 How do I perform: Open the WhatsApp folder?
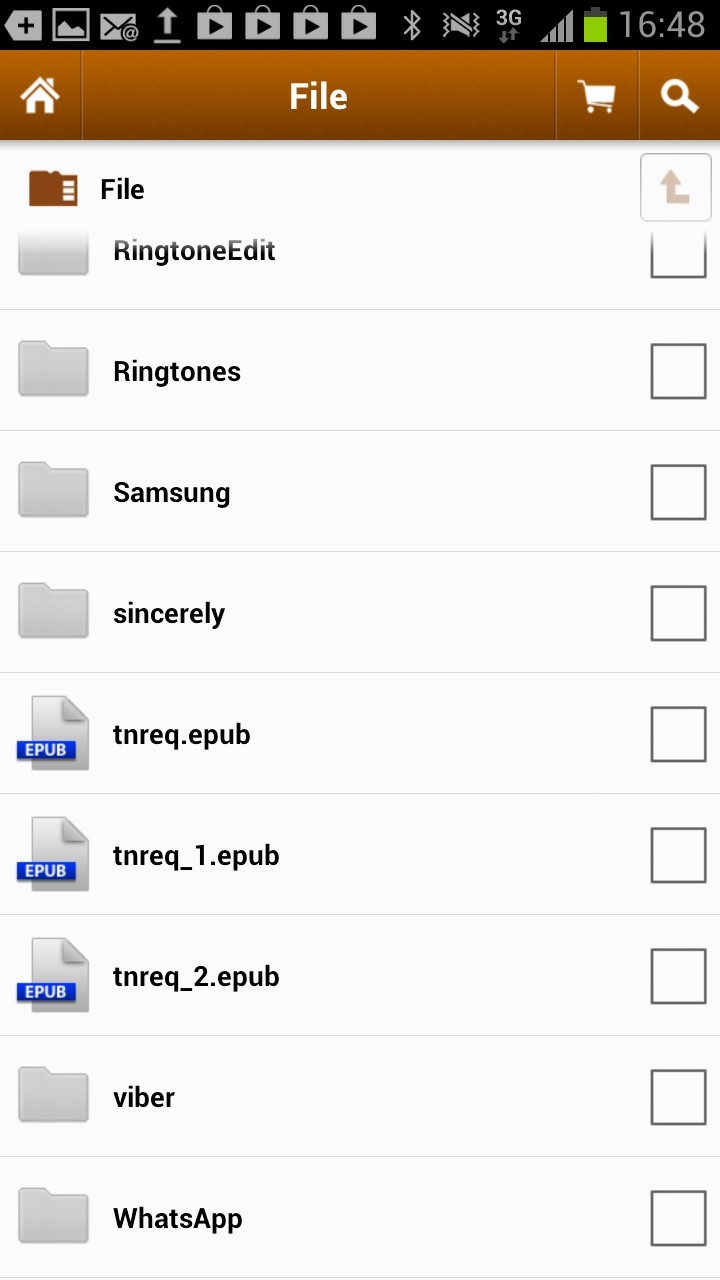[x=360, y=1218]
